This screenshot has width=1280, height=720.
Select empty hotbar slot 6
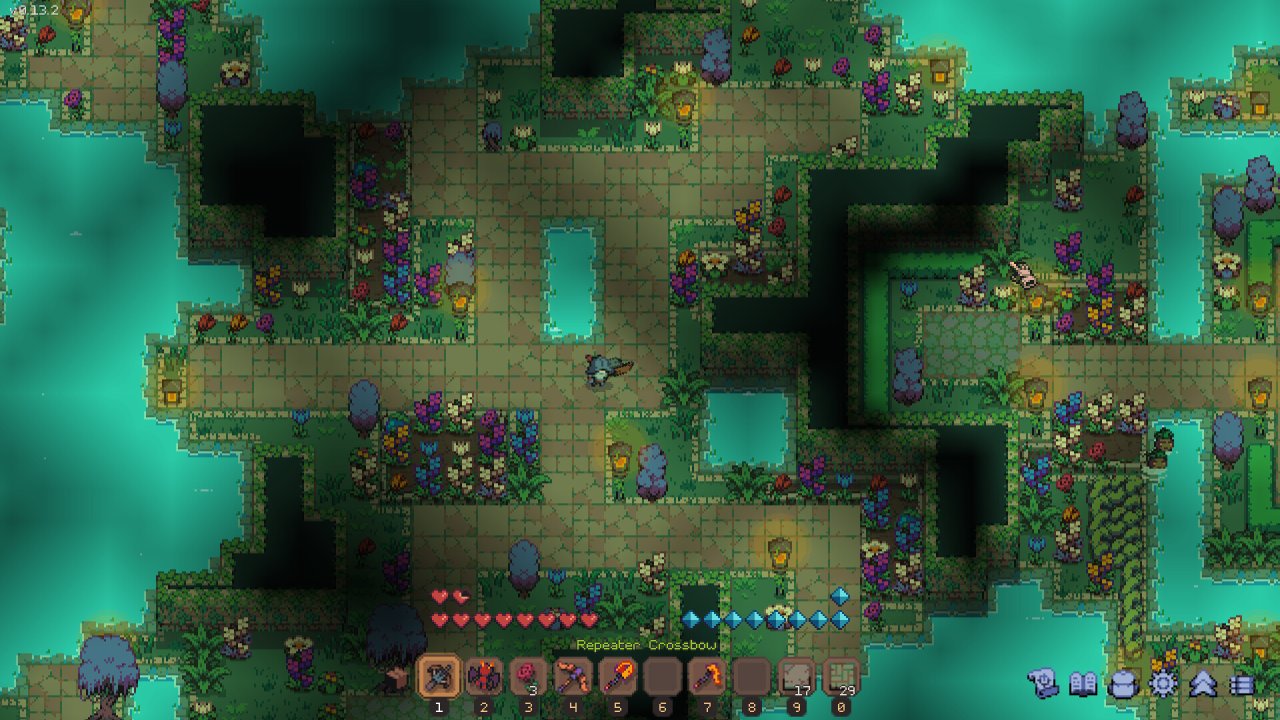point(662,677)
